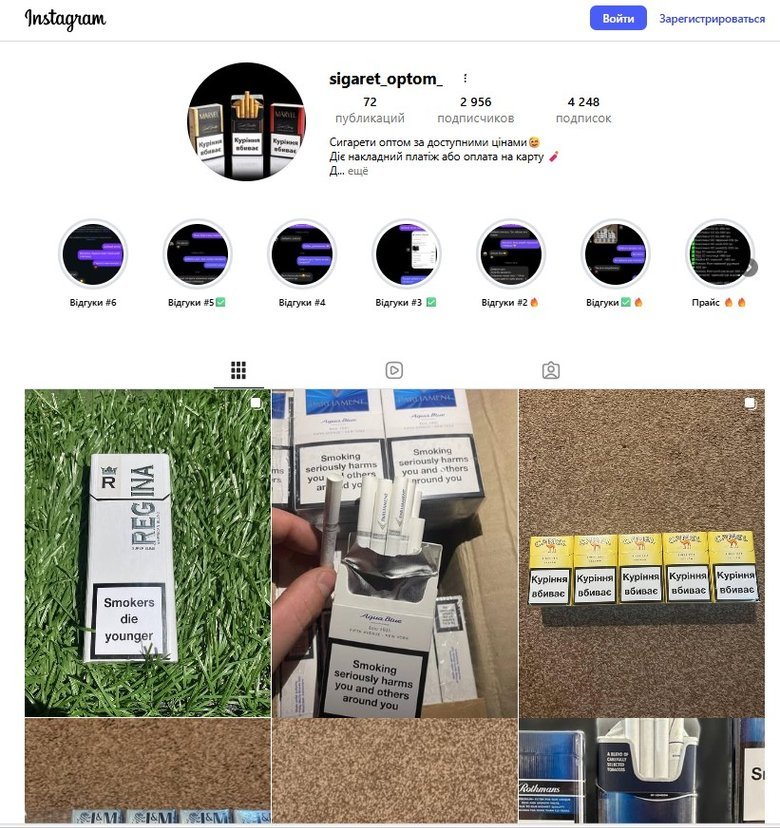Image resolution: width=780 pixels, height=828 pixels.
Task: Tap the Войти login button
Action: coord(618,19)
